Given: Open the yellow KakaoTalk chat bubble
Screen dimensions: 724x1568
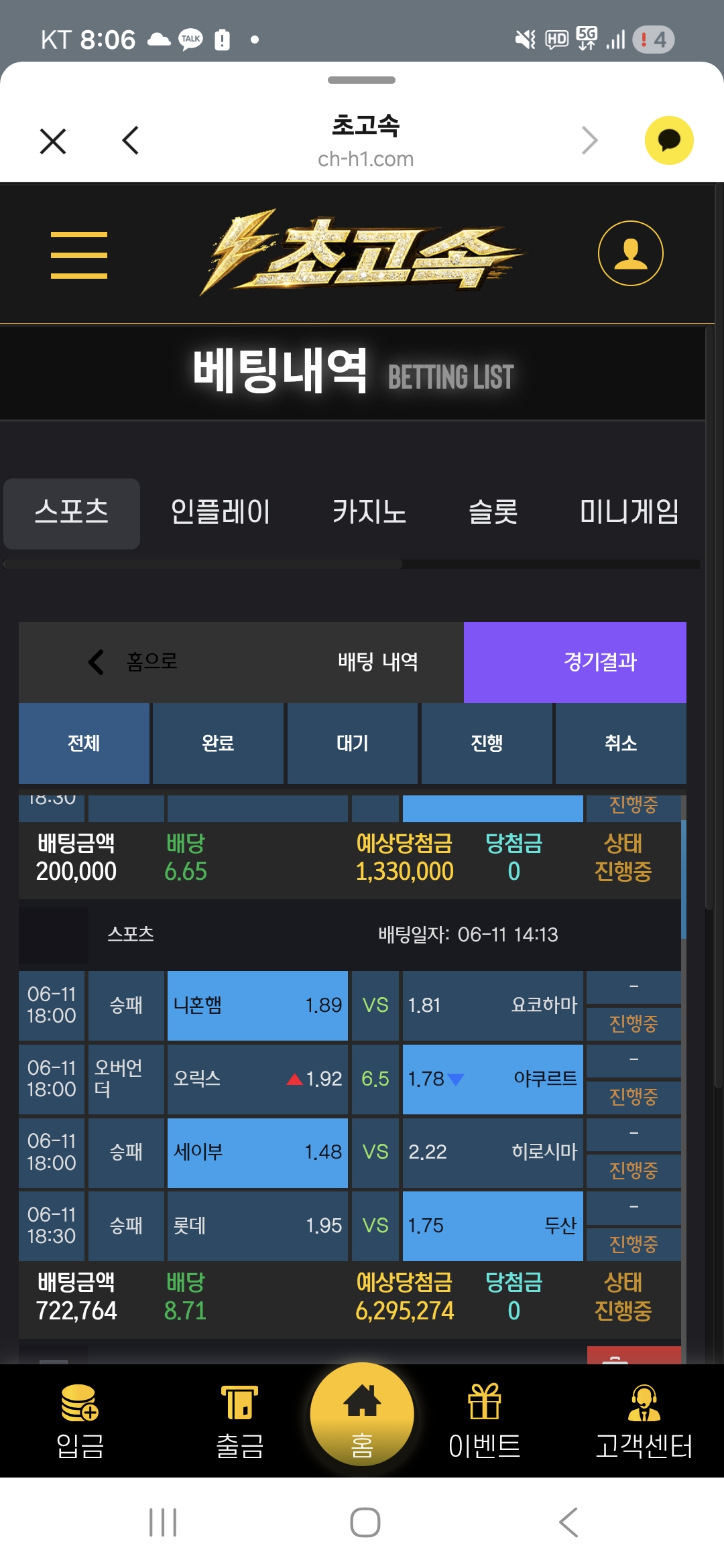Looking at the screenshot, I should click(668, 140).
